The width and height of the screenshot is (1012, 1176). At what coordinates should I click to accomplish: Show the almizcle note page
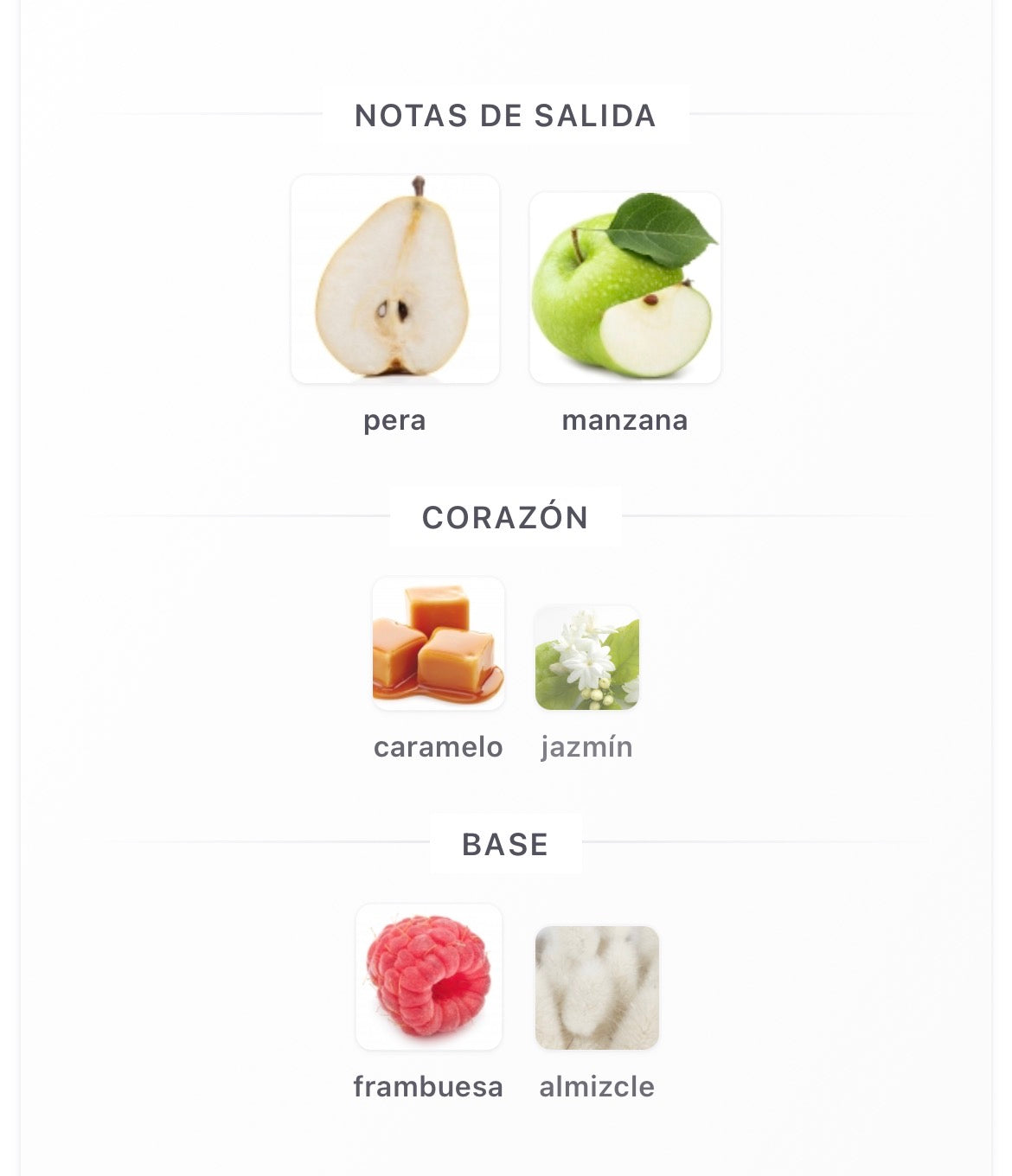(x=597, y=987)
